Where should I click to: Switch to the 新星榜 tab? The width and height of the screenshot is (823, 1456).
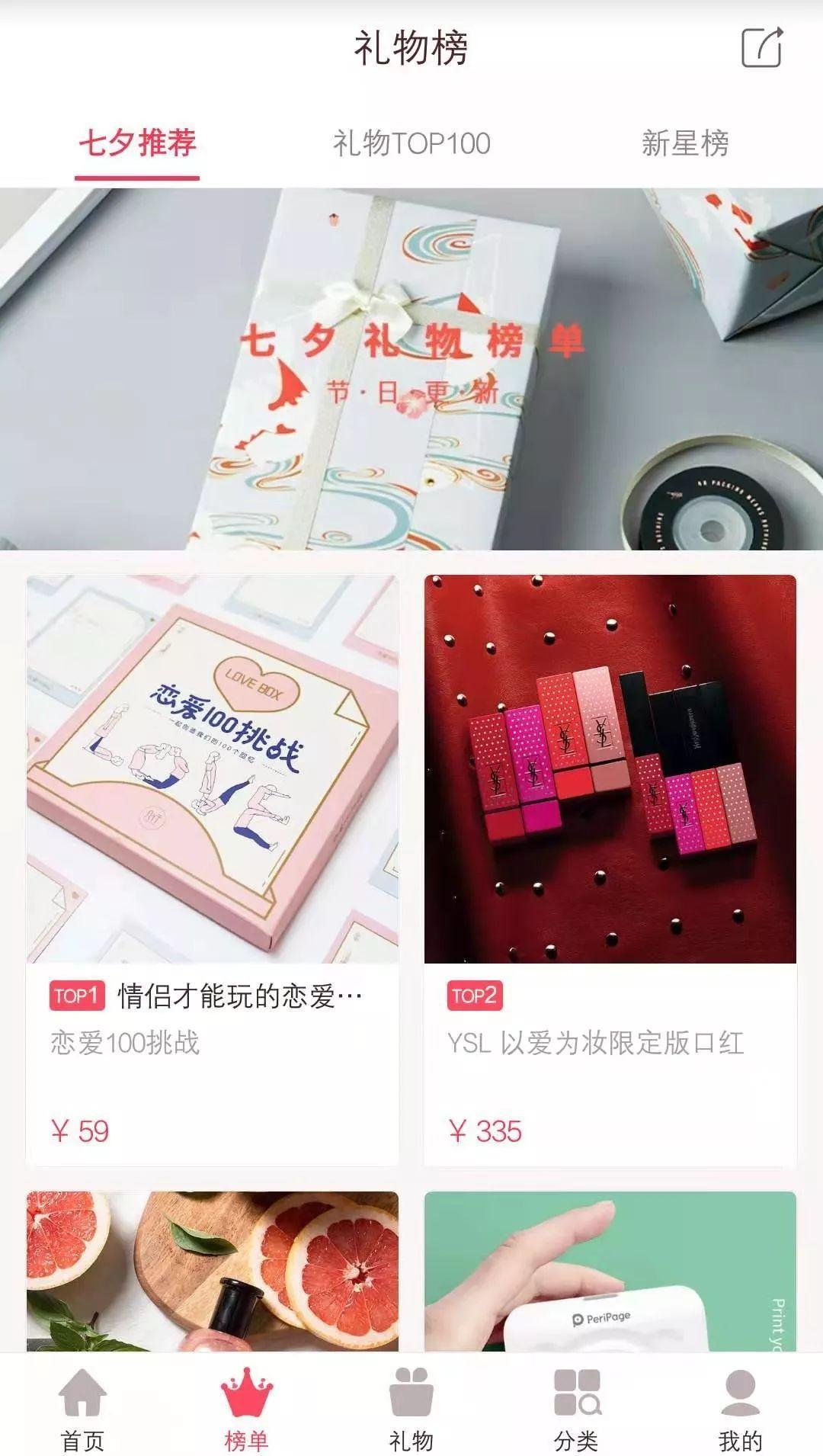(685, 143)
